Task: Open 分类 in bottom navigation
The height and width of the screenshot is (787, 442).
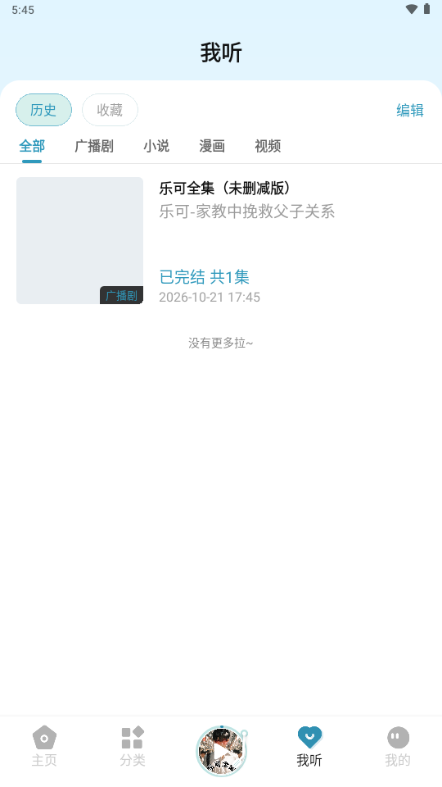Action: 132,746
